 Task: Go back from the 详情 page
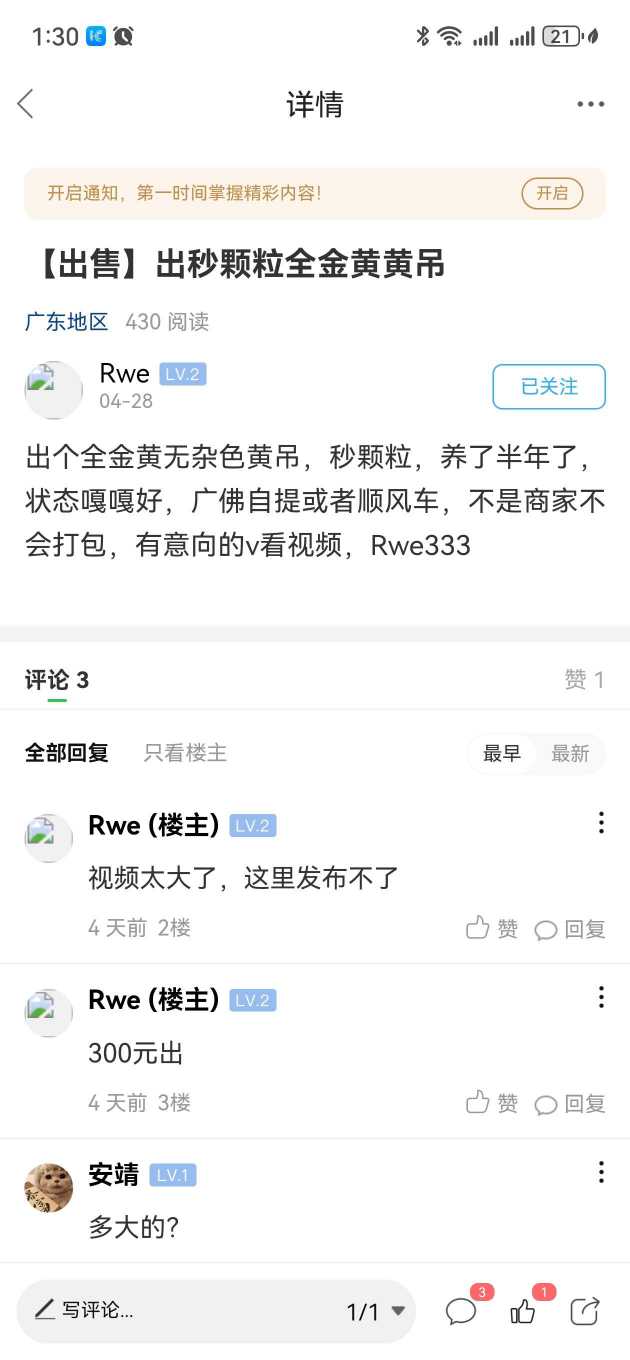point(26,104)
